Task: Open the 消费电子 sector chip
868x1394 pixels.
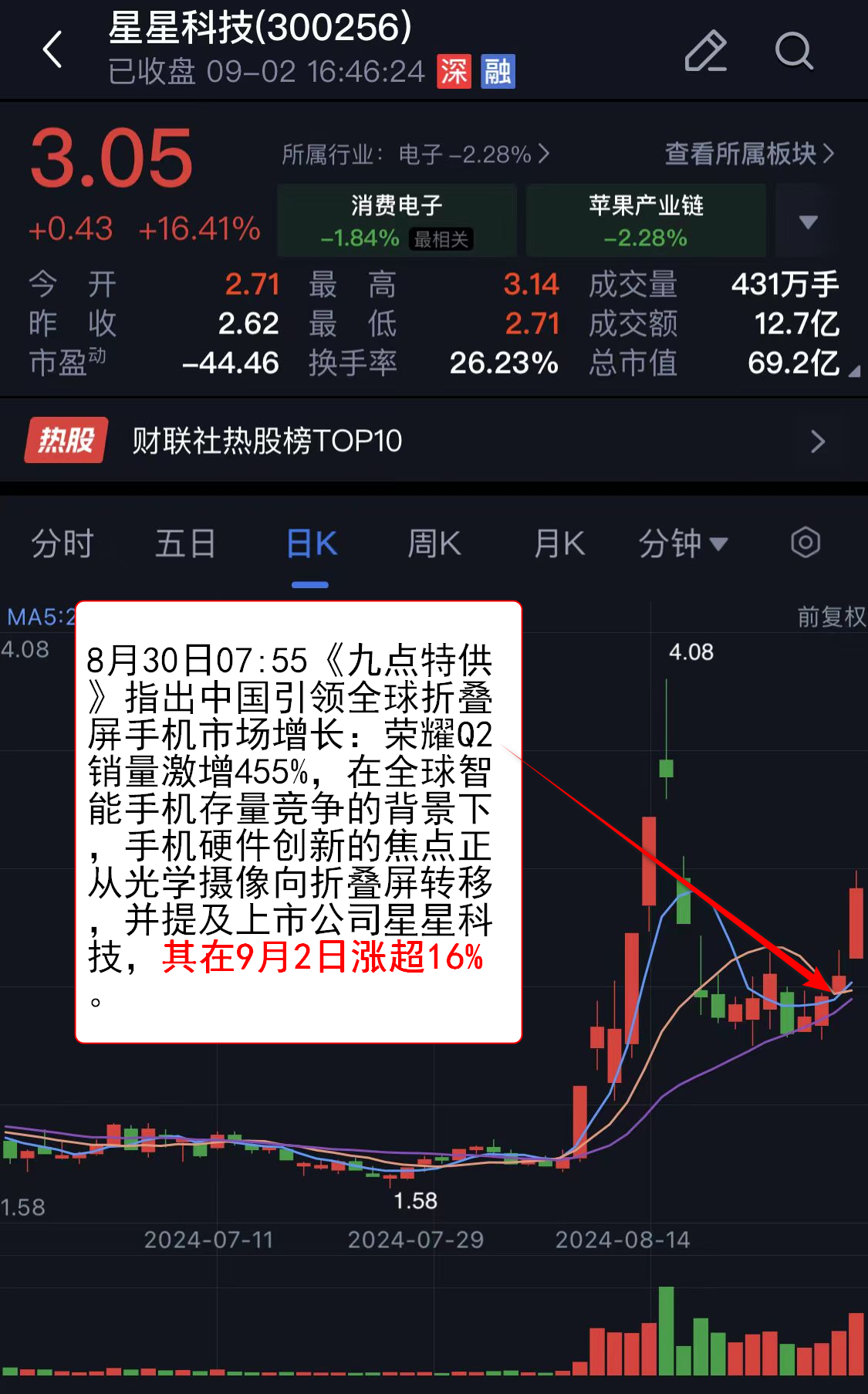Action: click(x=397, y=220)
